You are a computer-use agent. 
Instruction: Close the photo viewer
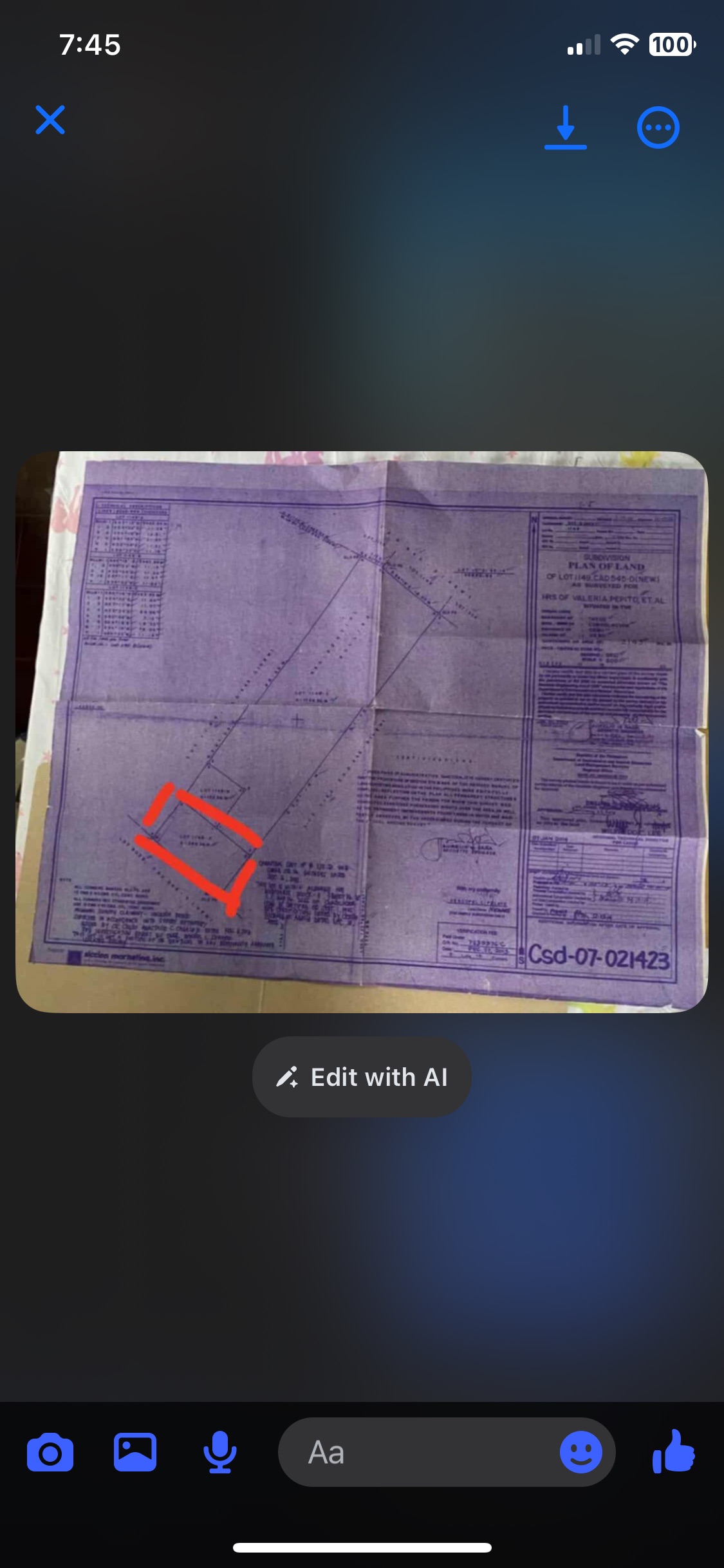tap(50, 120)
